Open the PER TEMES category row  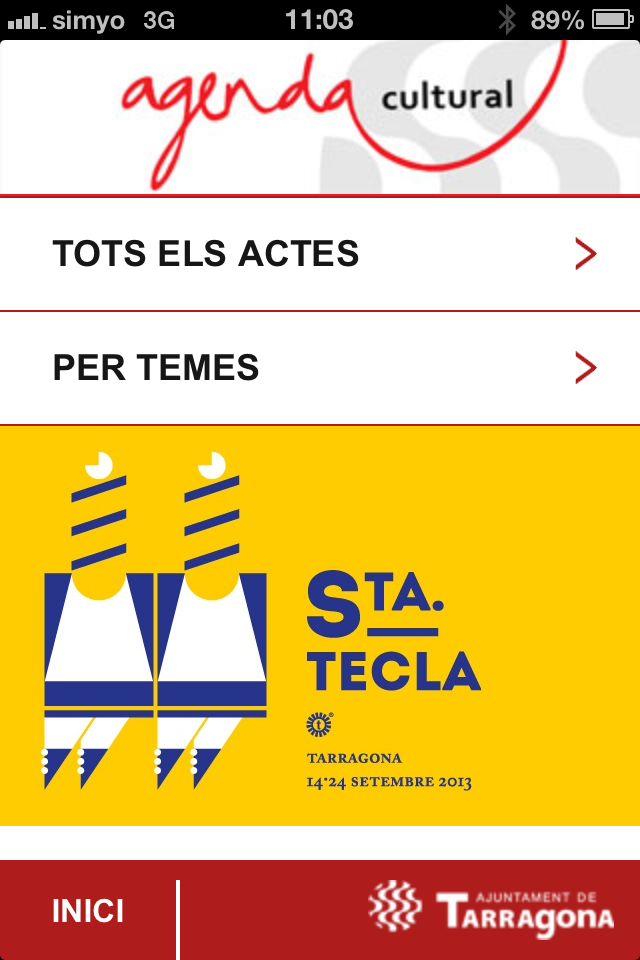320,368
